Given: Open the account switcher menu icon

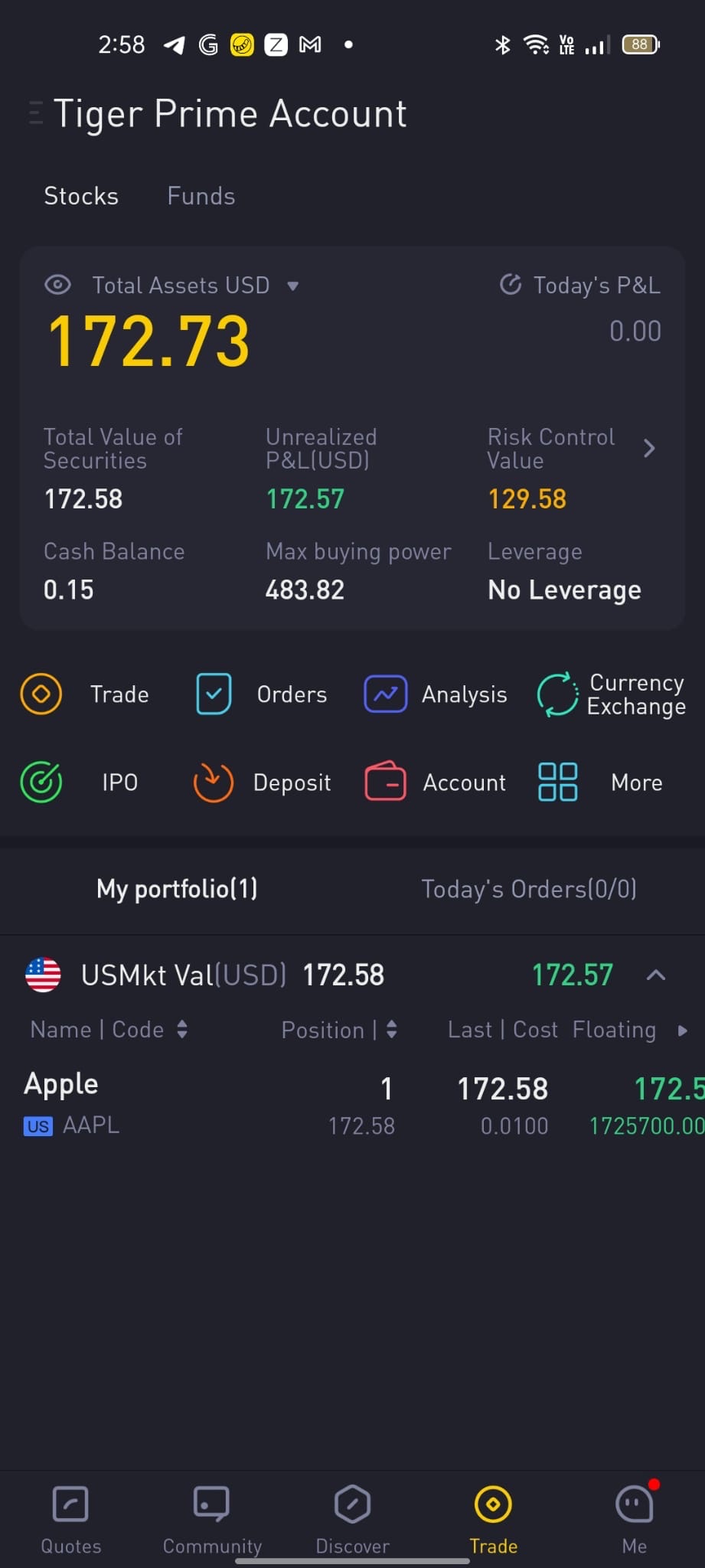Looking at the screenshot, I should [x=35, y=113].
